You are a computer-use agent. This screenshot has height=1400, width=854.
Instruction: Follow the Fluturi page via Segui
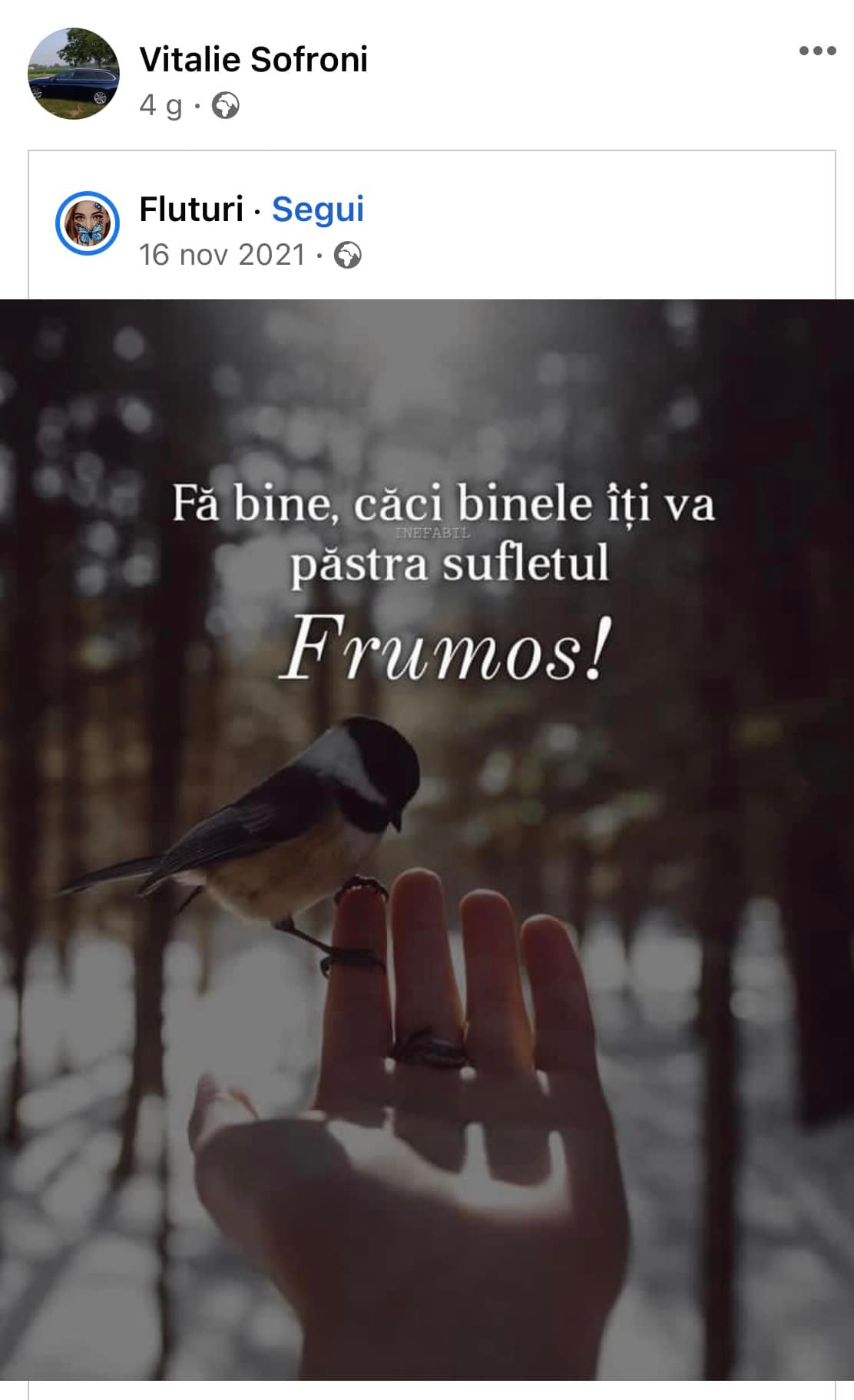(x=318, y=209)
